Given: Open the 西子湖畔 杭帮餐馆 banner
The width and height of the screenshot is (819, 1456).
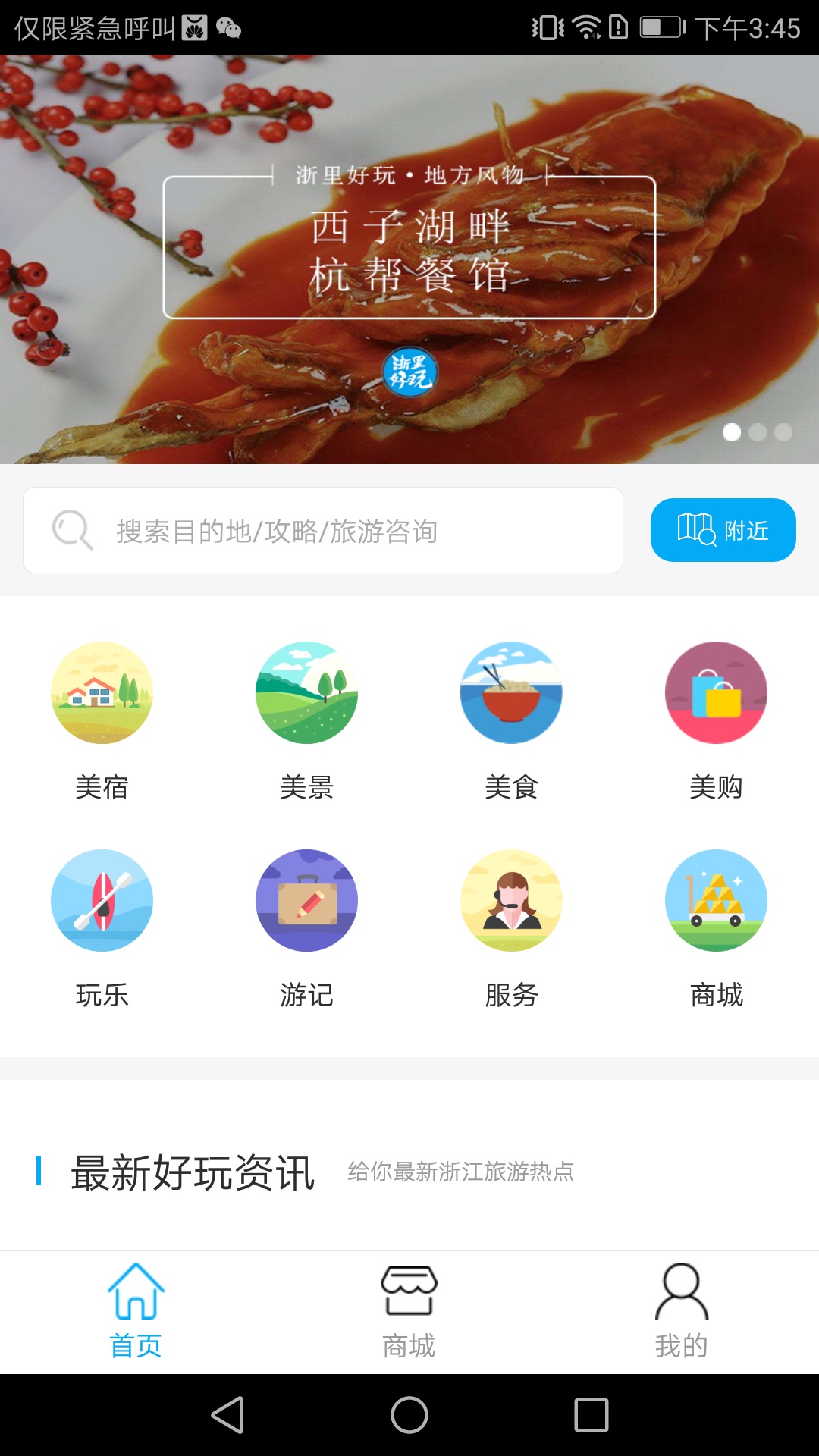Looking at the screenshot, I should pos(409,250).
